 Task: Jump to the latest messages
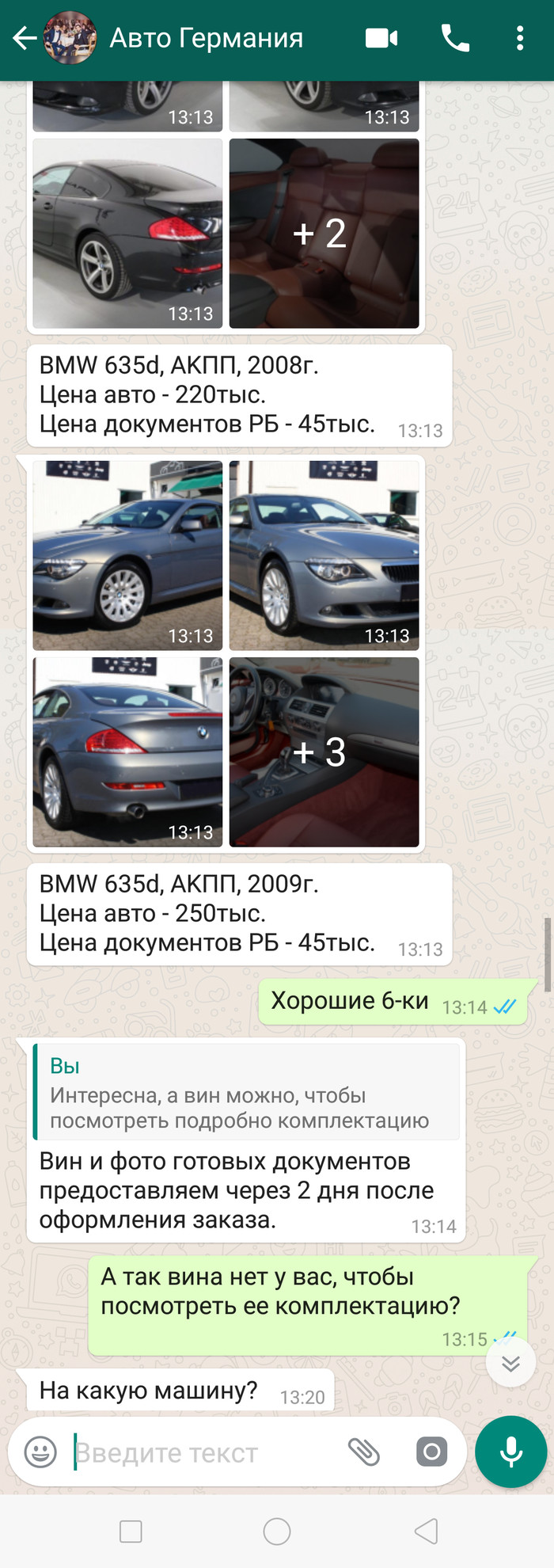click(510, 1363)
